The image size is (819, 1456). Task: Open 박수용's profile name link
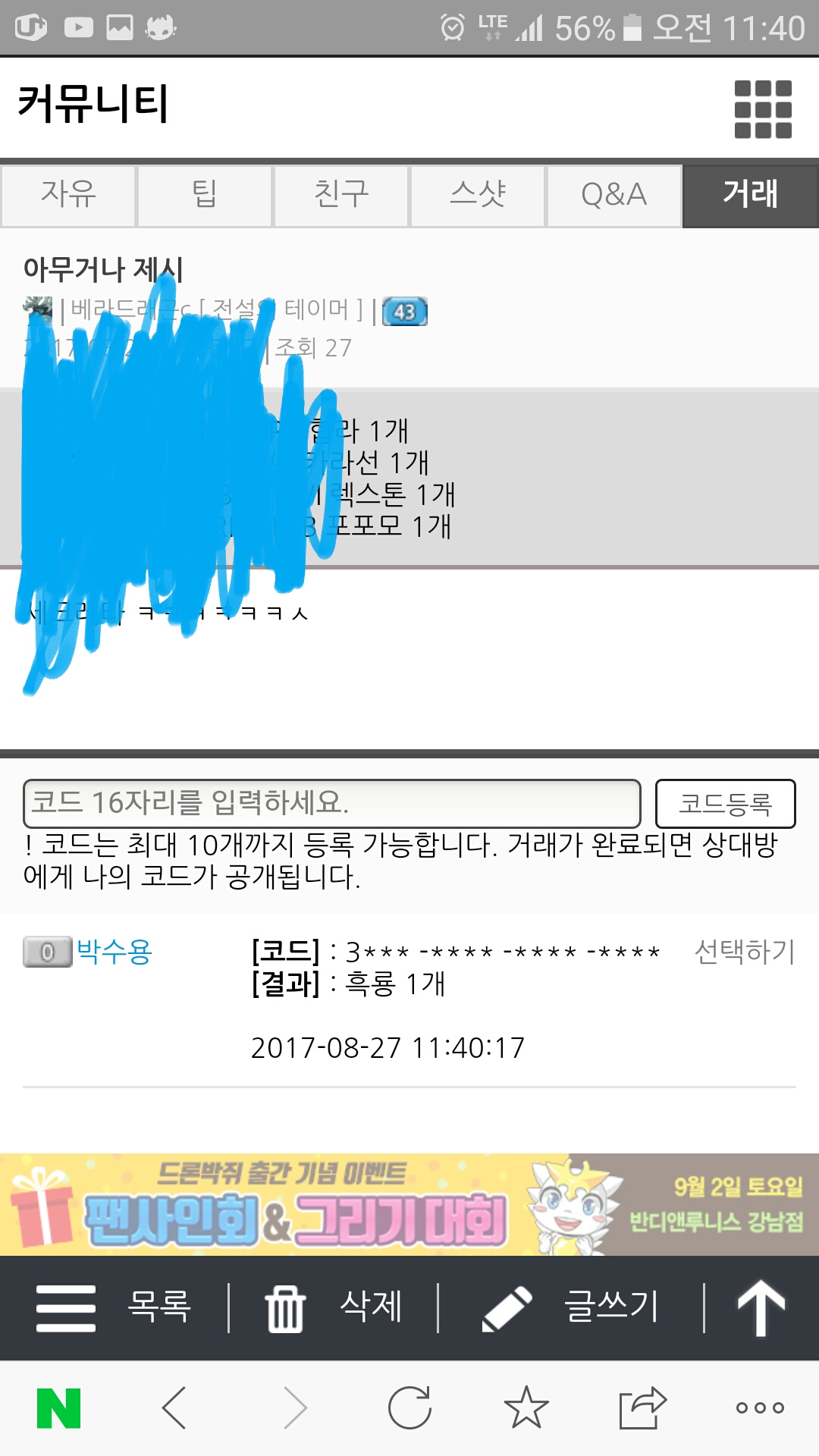[115, 951]
